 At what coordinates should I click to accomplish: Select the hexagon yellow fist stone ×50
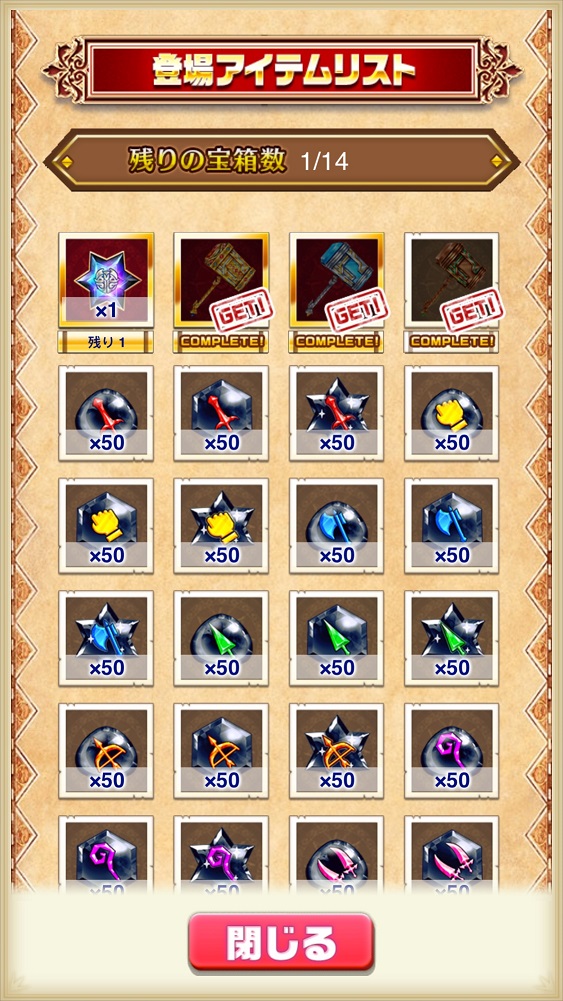106,526
